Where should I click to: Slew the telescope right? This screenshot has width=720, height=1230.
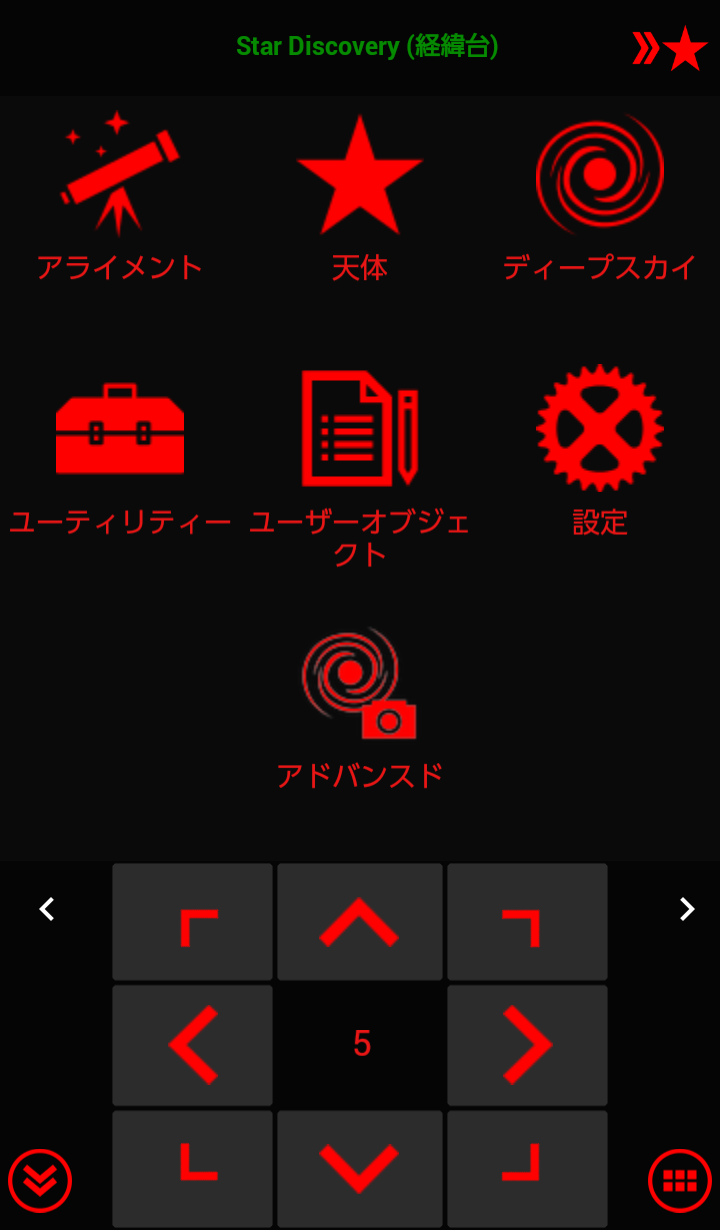coord(527,1045)
